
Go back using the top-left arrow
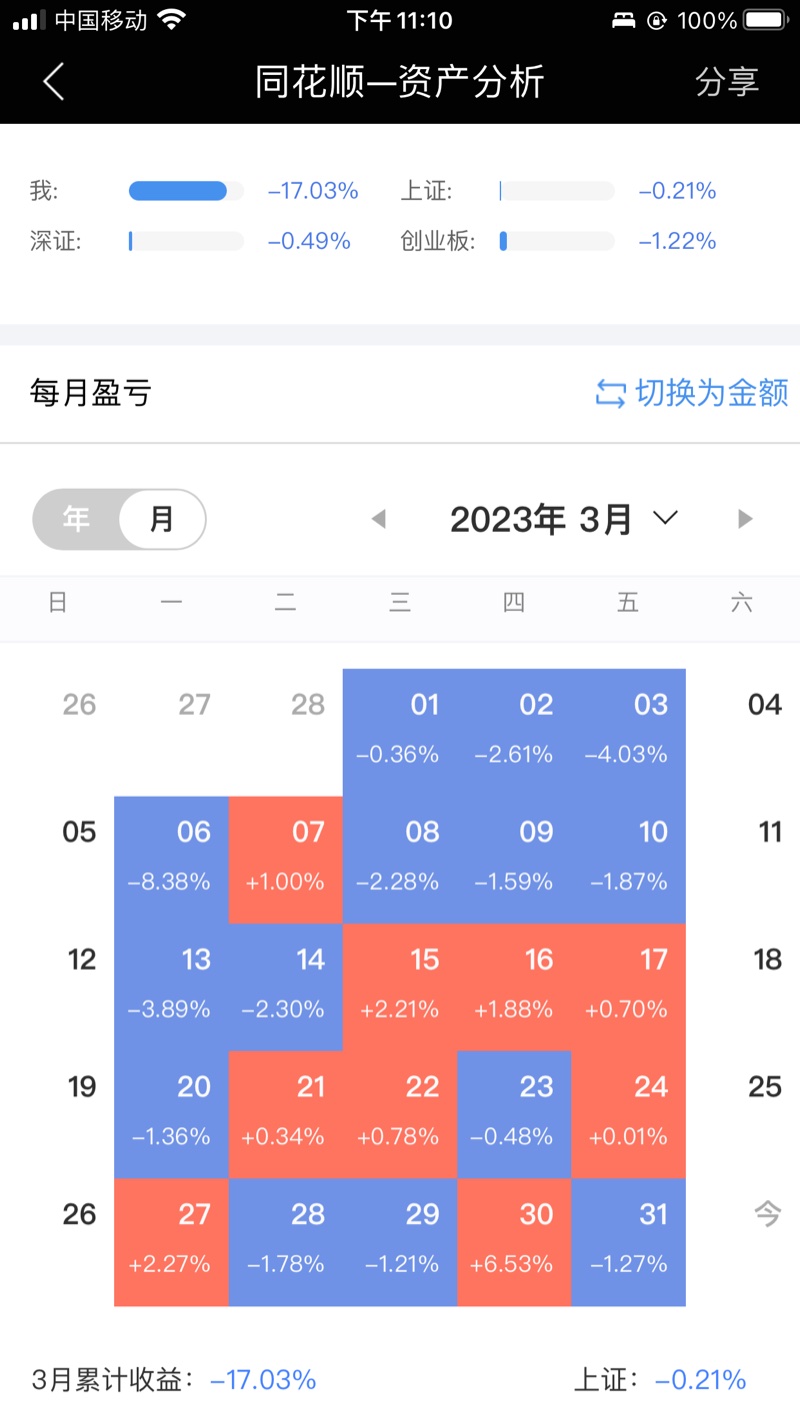(54, 82)
